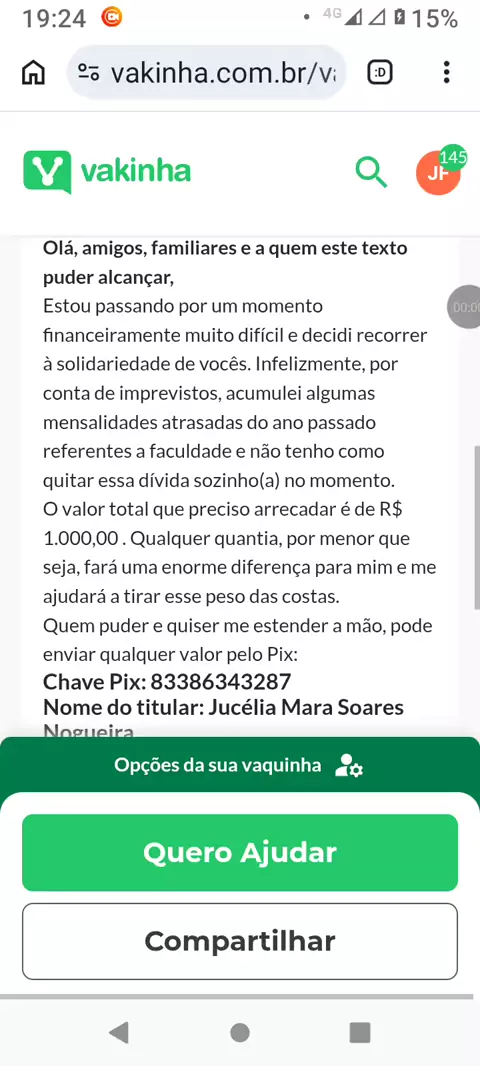Image resolution: width=480 pixels, height=1066 pixels.
Task: Open Opções da sua vaquinha
Action: 239,766
